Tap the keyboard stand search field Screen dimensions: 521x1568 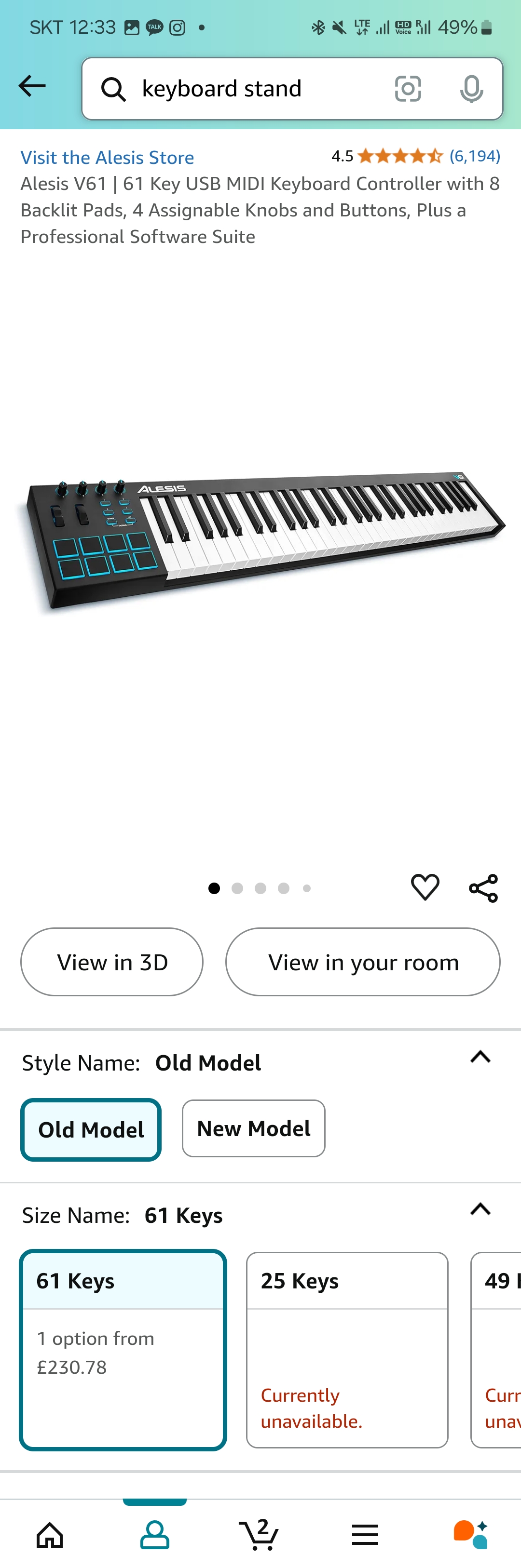[x=244, y=89]
